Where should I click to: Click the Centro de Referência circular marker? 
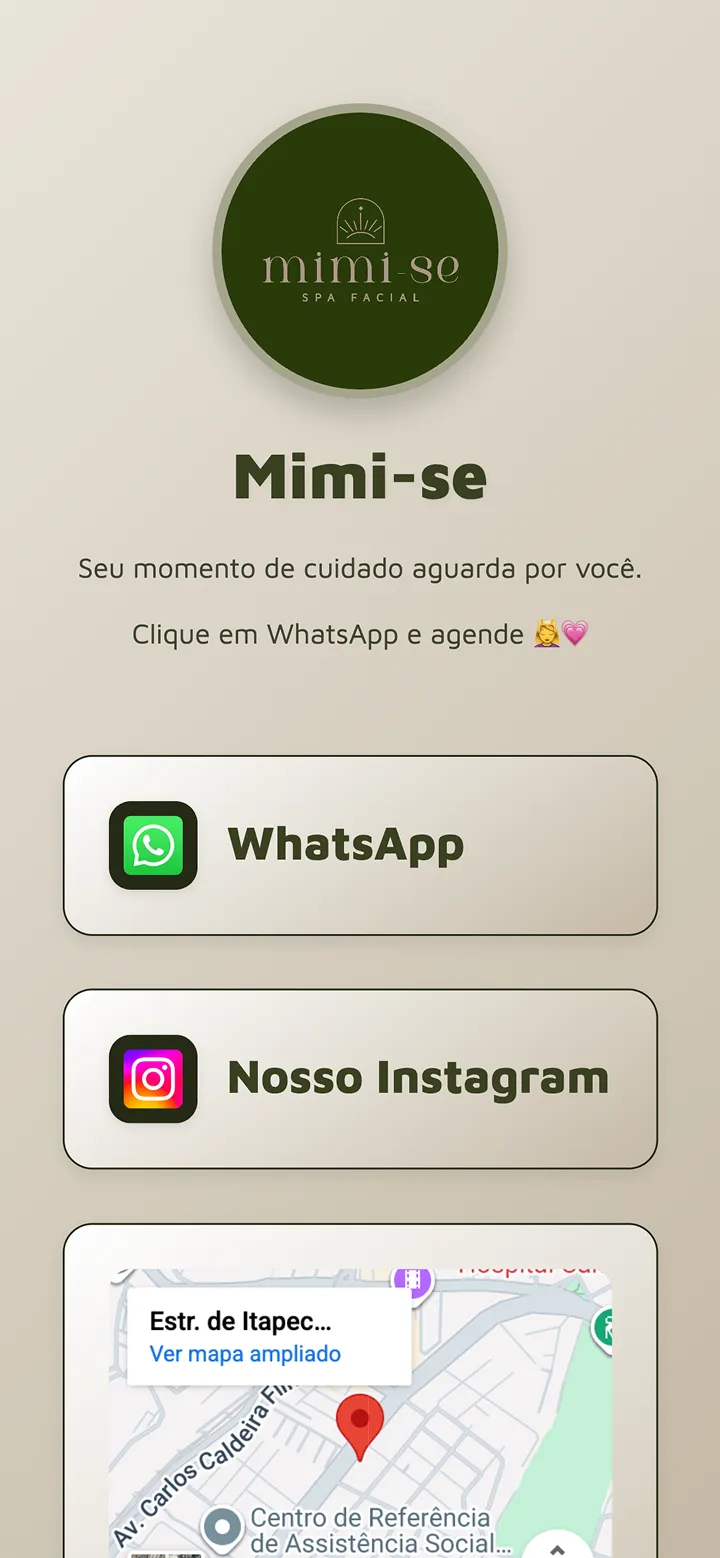click(222, 1524)
